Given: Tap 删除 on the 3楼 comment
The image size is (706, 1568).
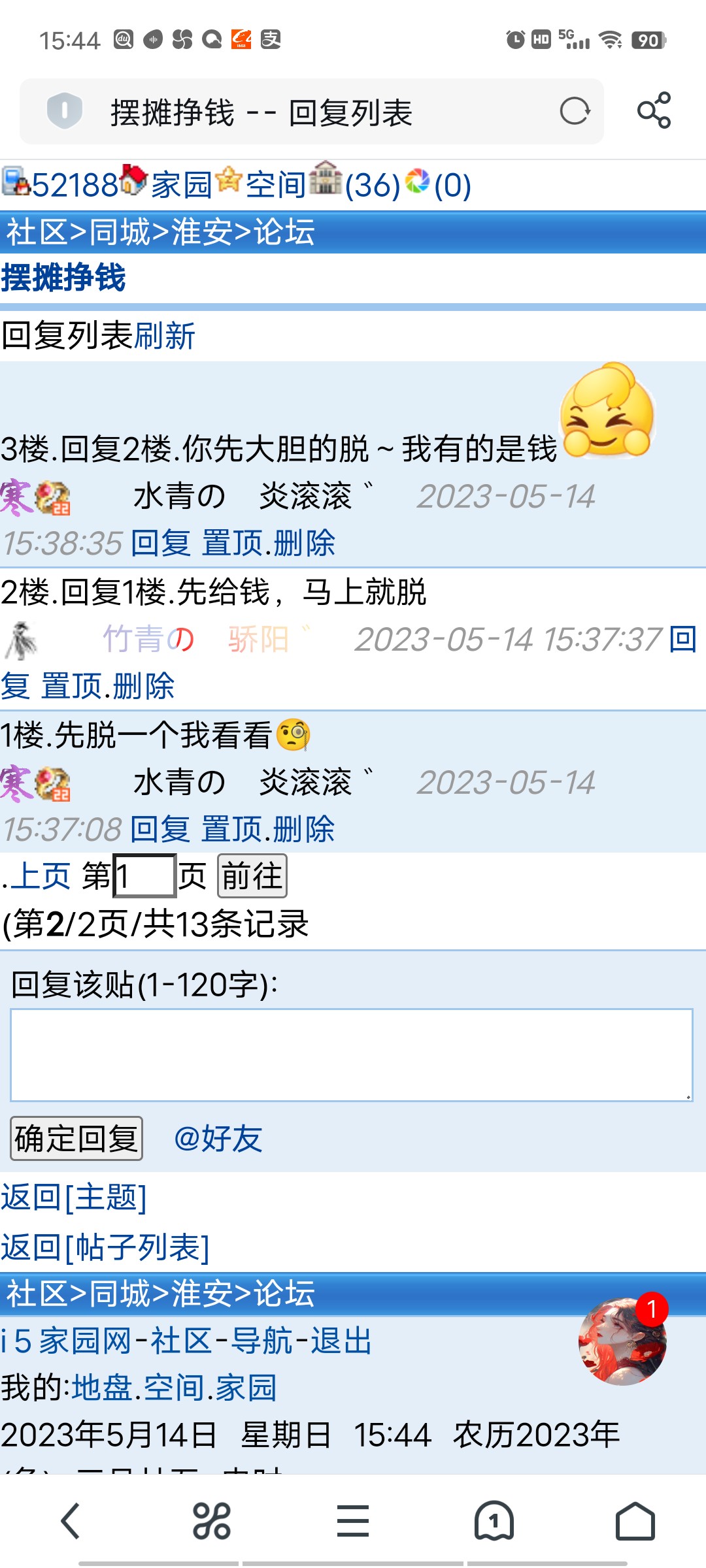Looking at the screenshot, I should click(x=305, y=544).
